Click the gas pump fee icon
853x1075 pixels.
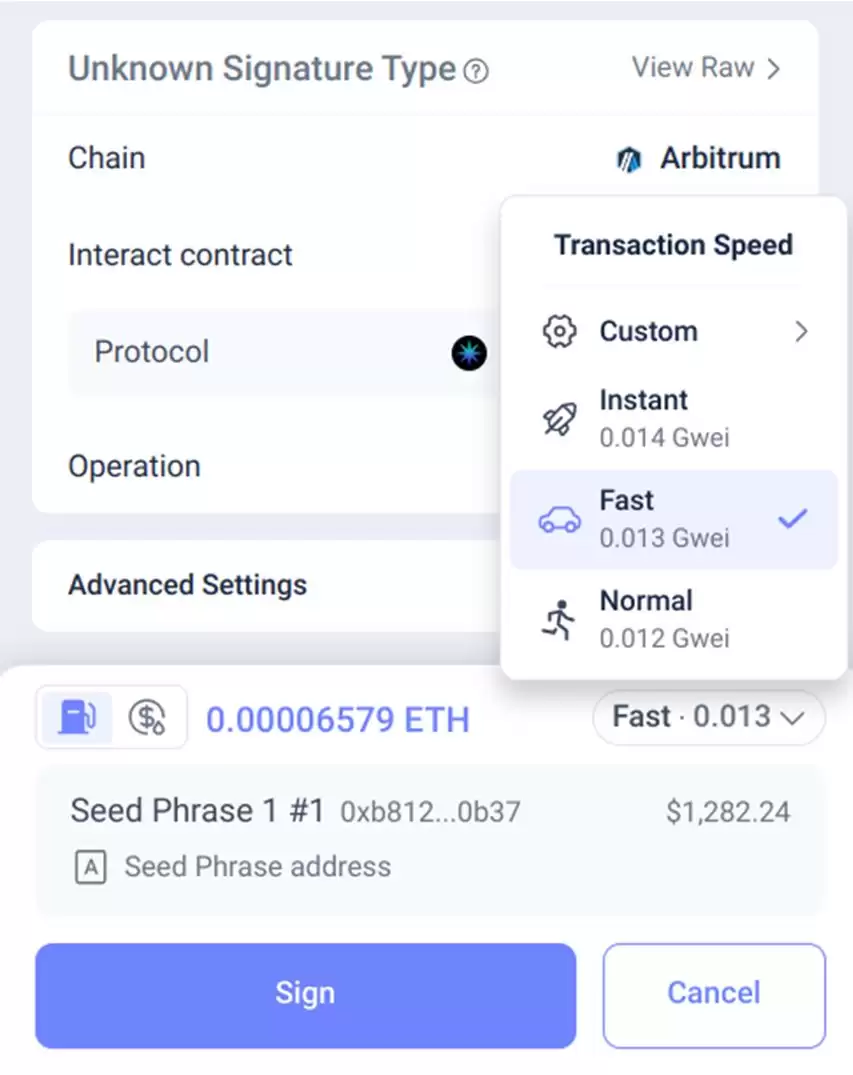[x=77, y=716]
